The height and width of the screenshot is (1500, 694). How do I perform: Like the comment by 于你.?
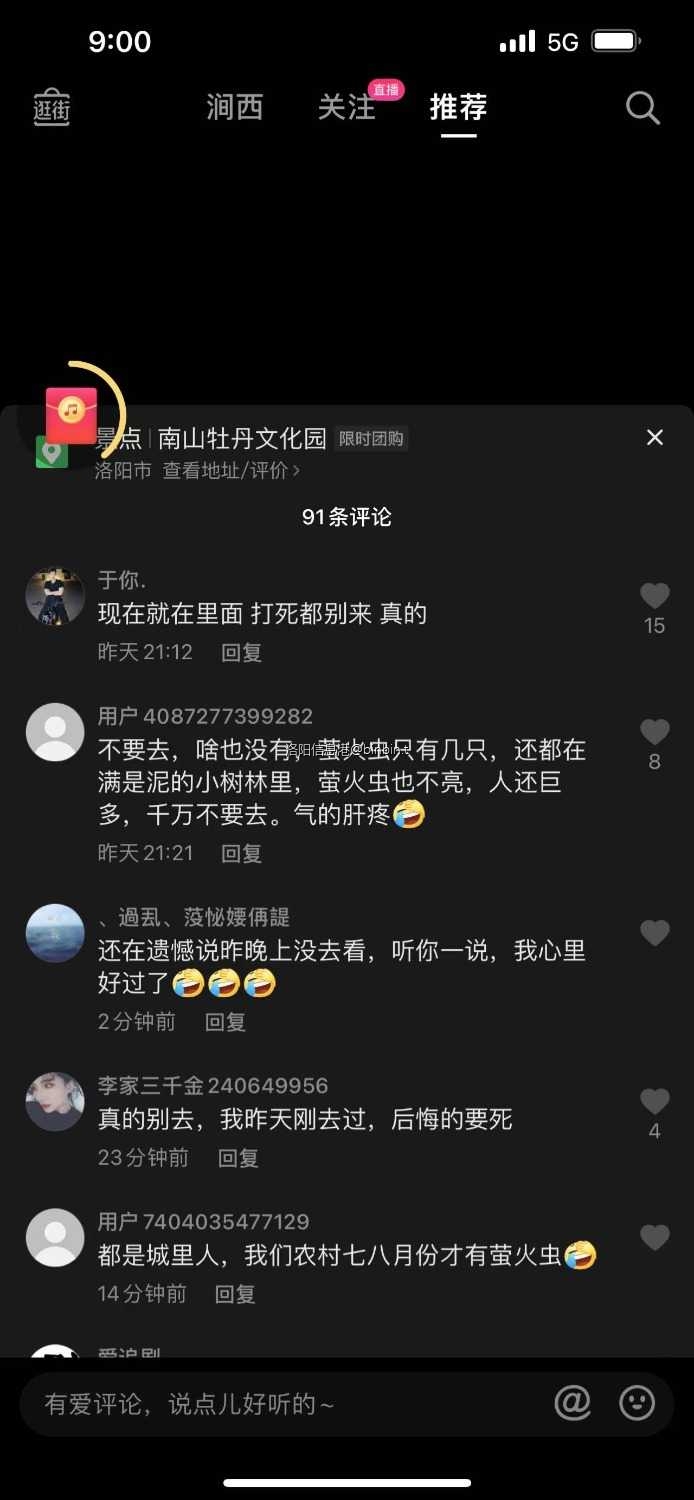654,597
